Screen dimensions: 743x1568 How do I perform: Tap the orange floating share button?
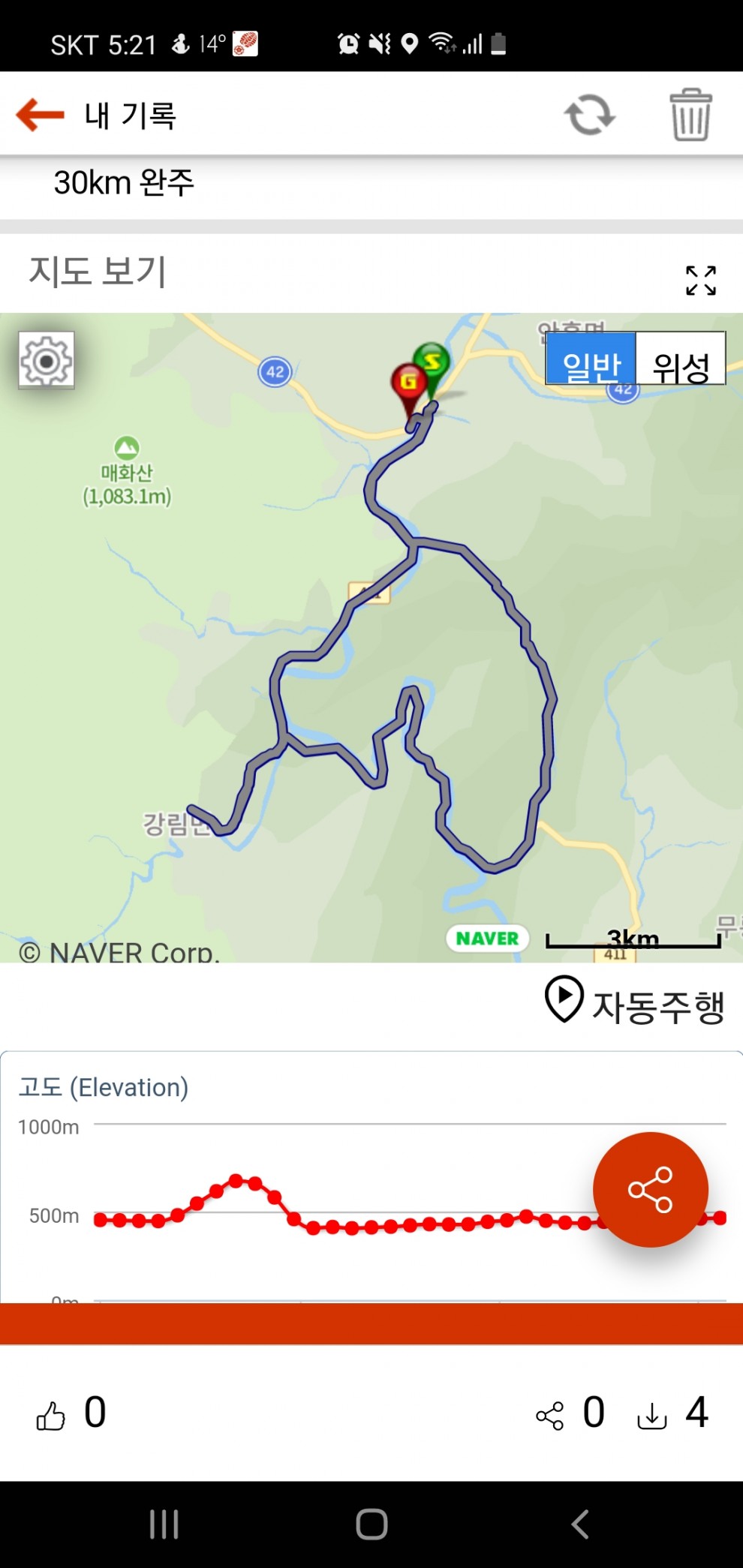pyautogui.click(x=650, y=1189)
